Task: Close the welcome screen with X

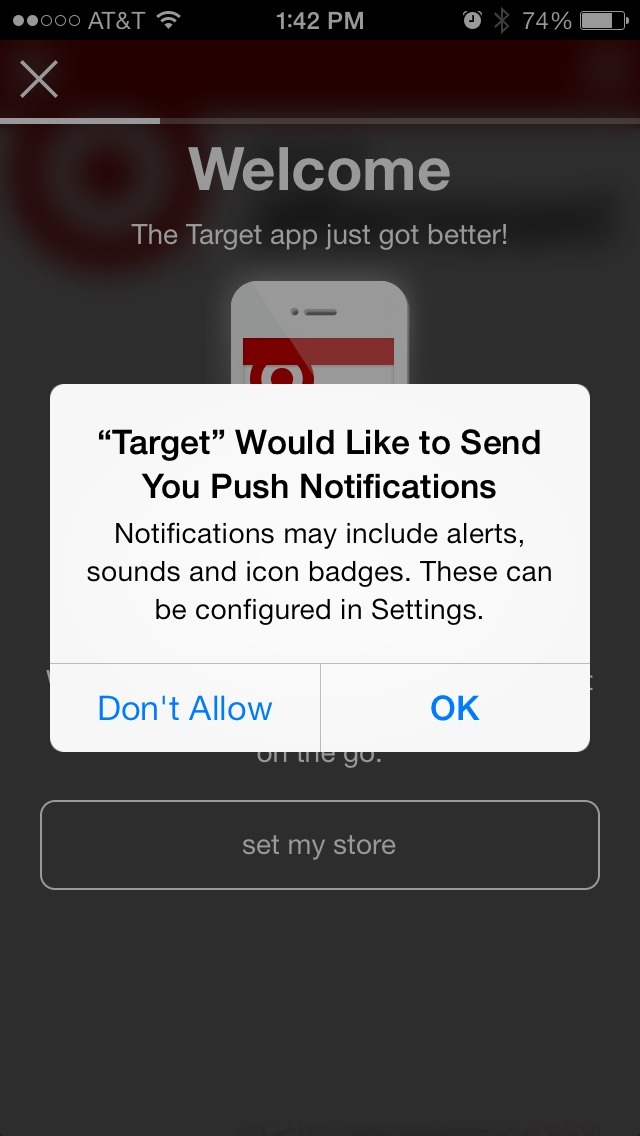Action: pos(39,79)
